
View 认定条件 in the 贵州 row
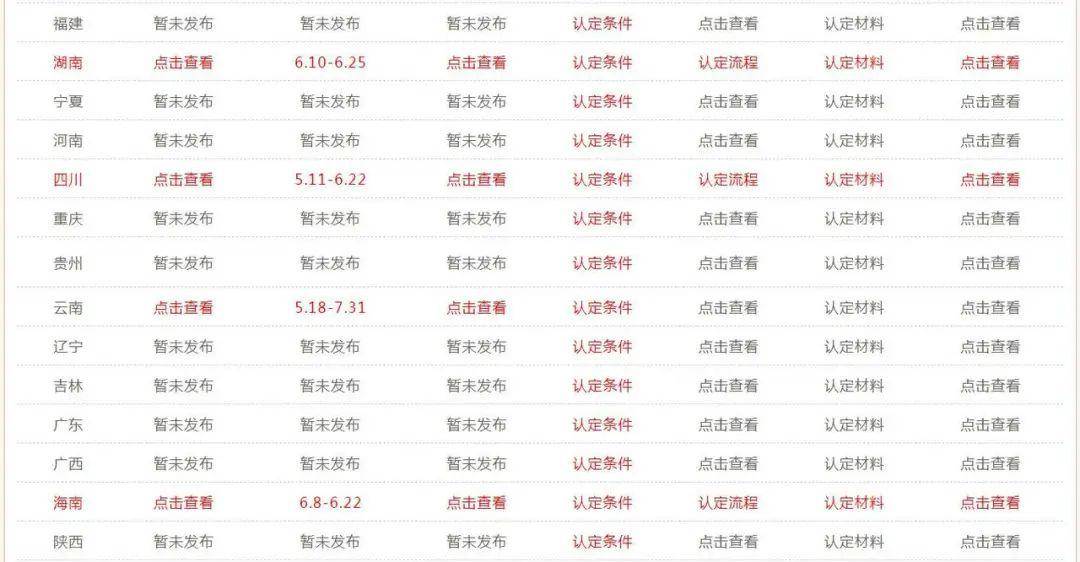pyautogui.click(x=602, y=263)
